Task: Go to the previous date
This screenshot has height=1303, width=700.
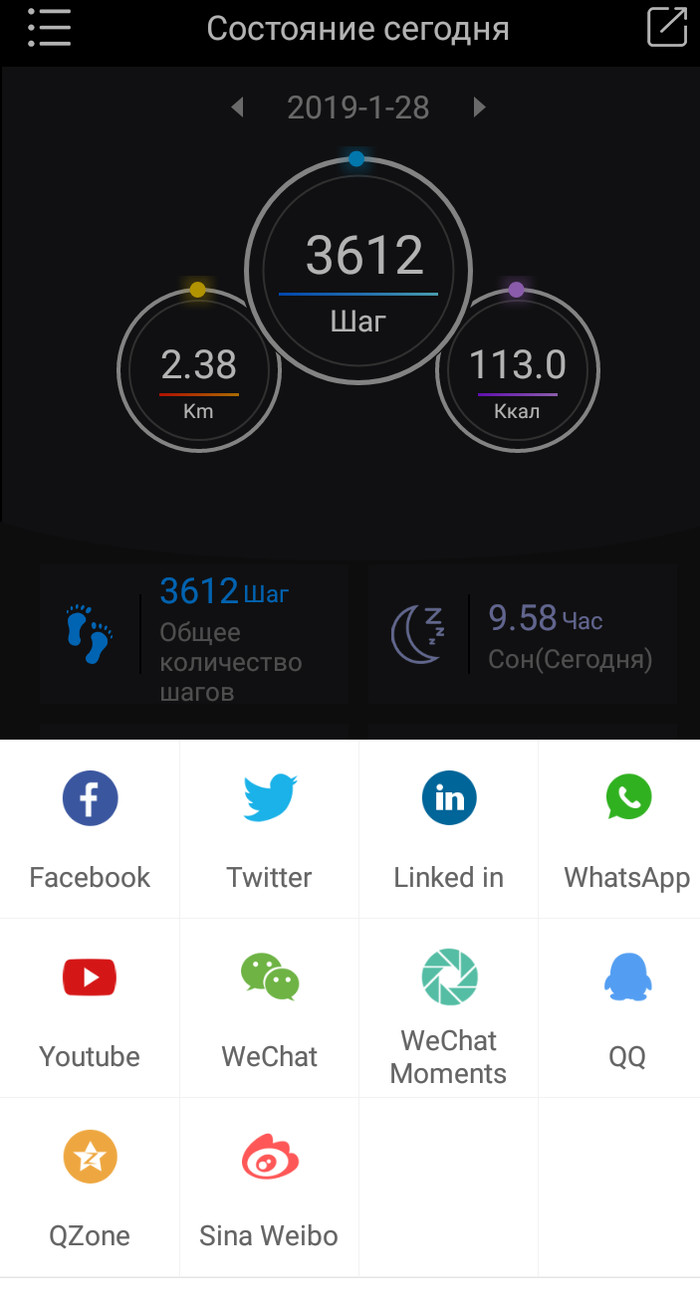Action: [x=237, y=107]
